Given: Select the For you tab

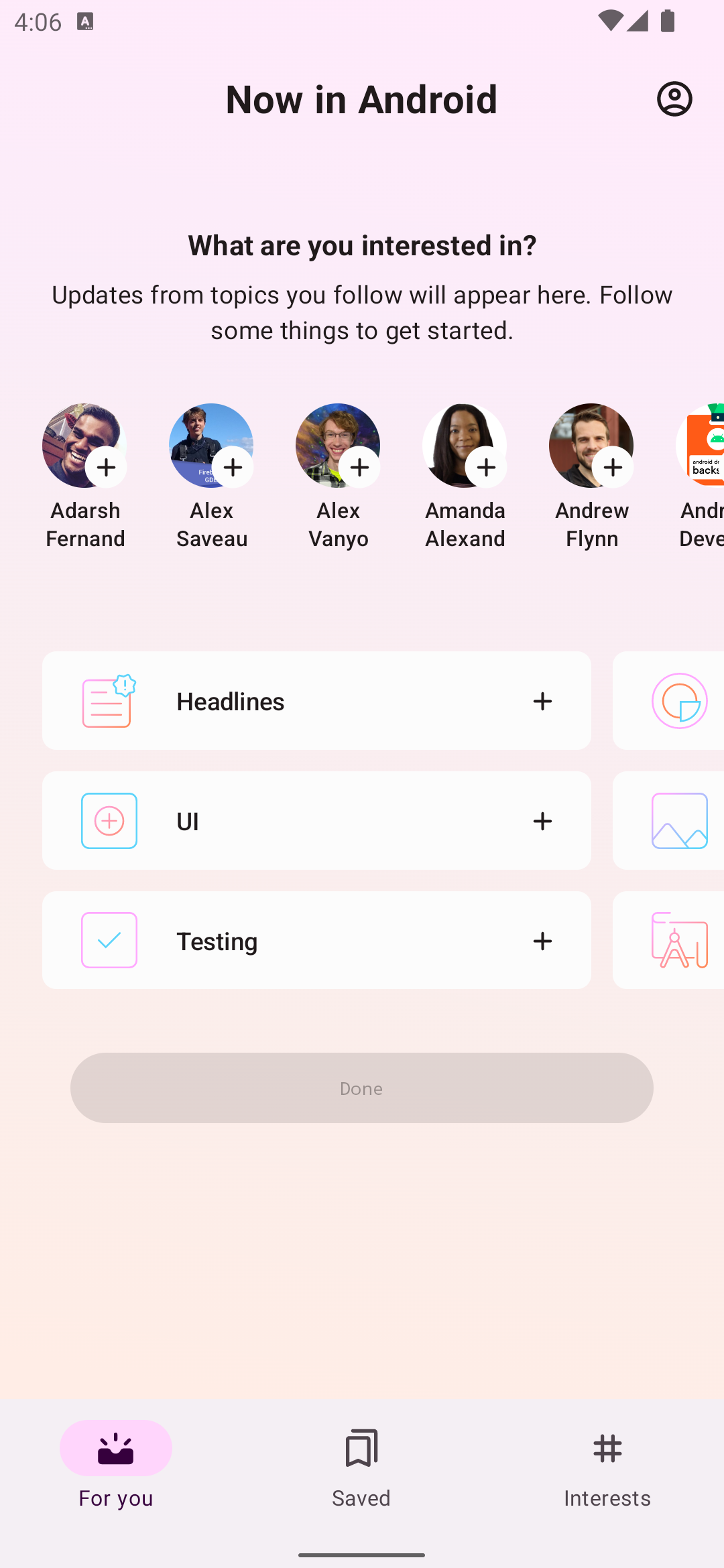Looking at the screenshot, I should (116, 1467).
